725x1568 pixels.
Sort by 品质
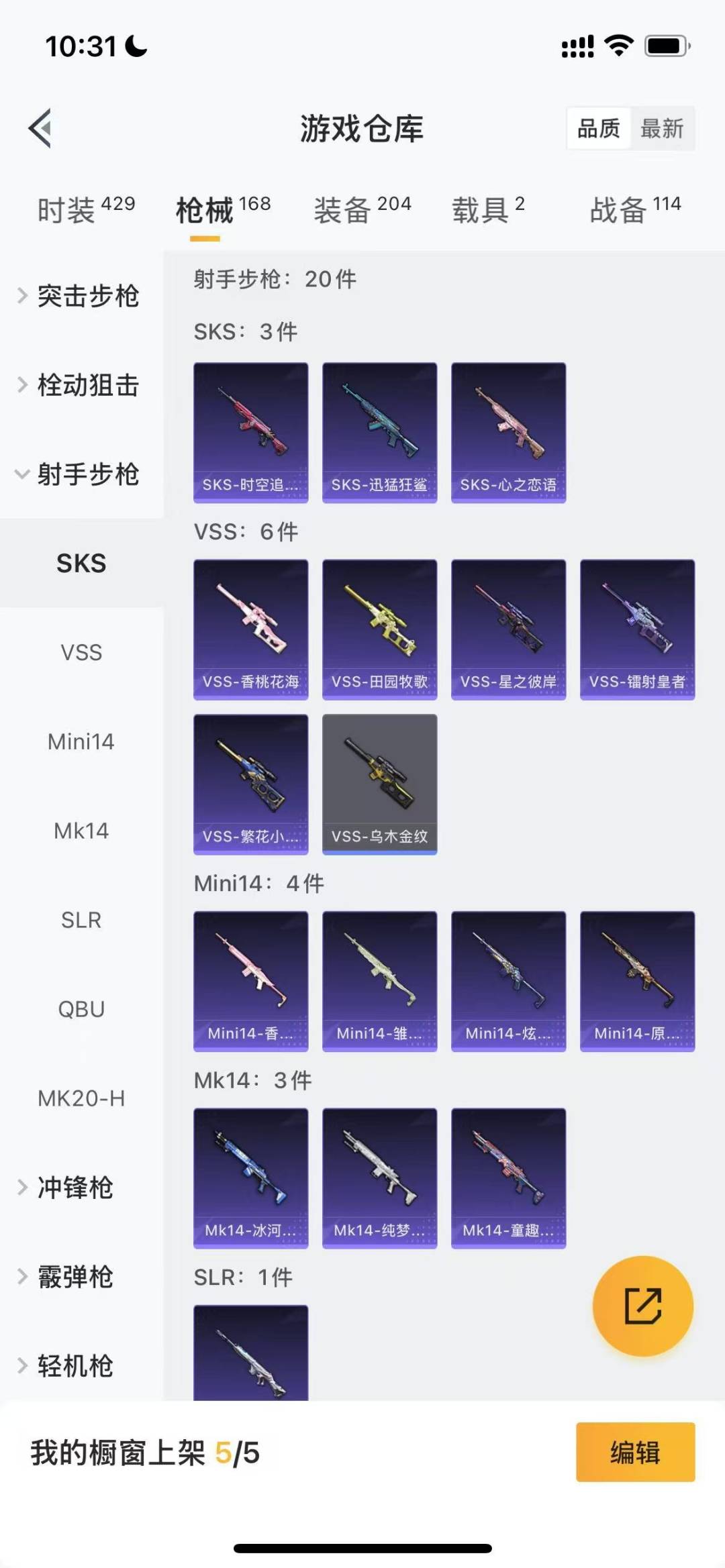(599, 128)
